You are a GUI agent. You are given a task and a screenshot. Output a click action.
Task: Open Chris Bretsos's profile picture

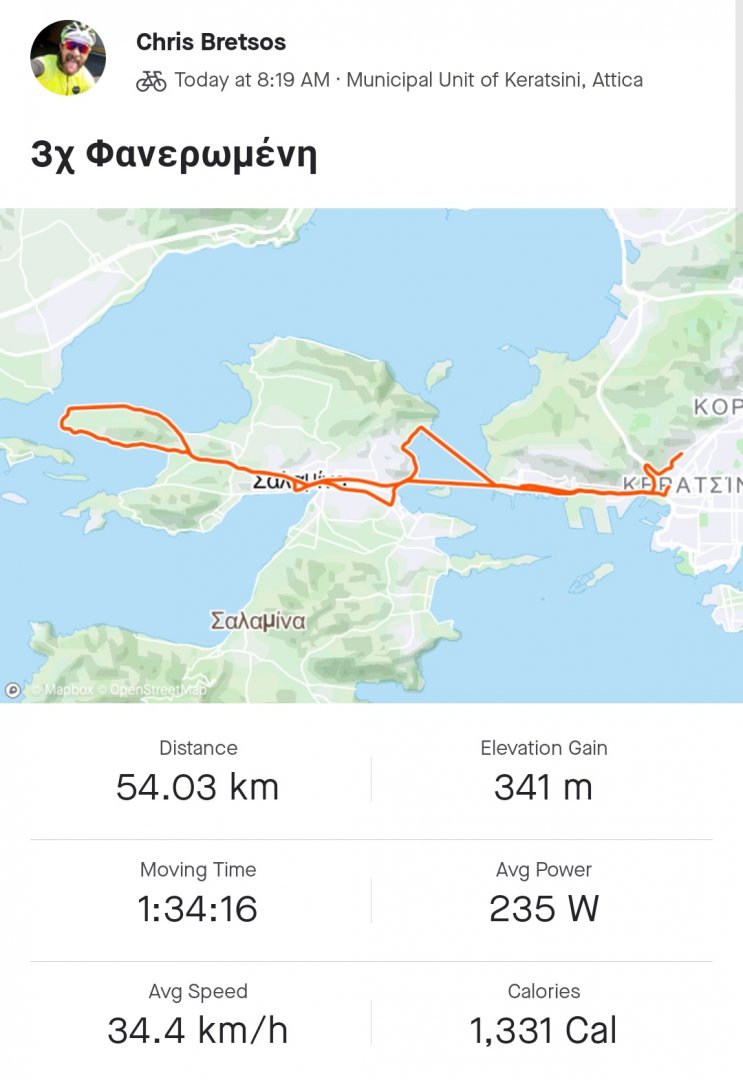coord(68,58)
